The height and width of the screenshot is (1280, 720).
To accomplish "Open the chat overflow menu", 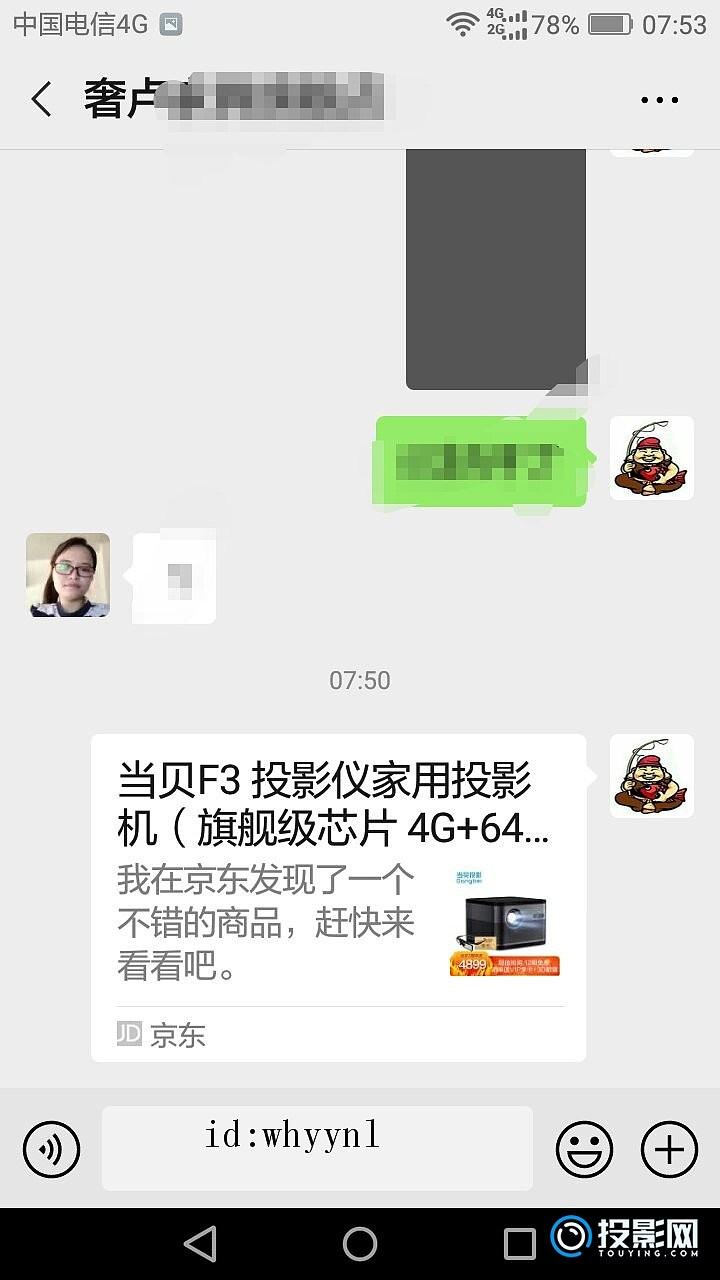I will click(x=659, y=100).
